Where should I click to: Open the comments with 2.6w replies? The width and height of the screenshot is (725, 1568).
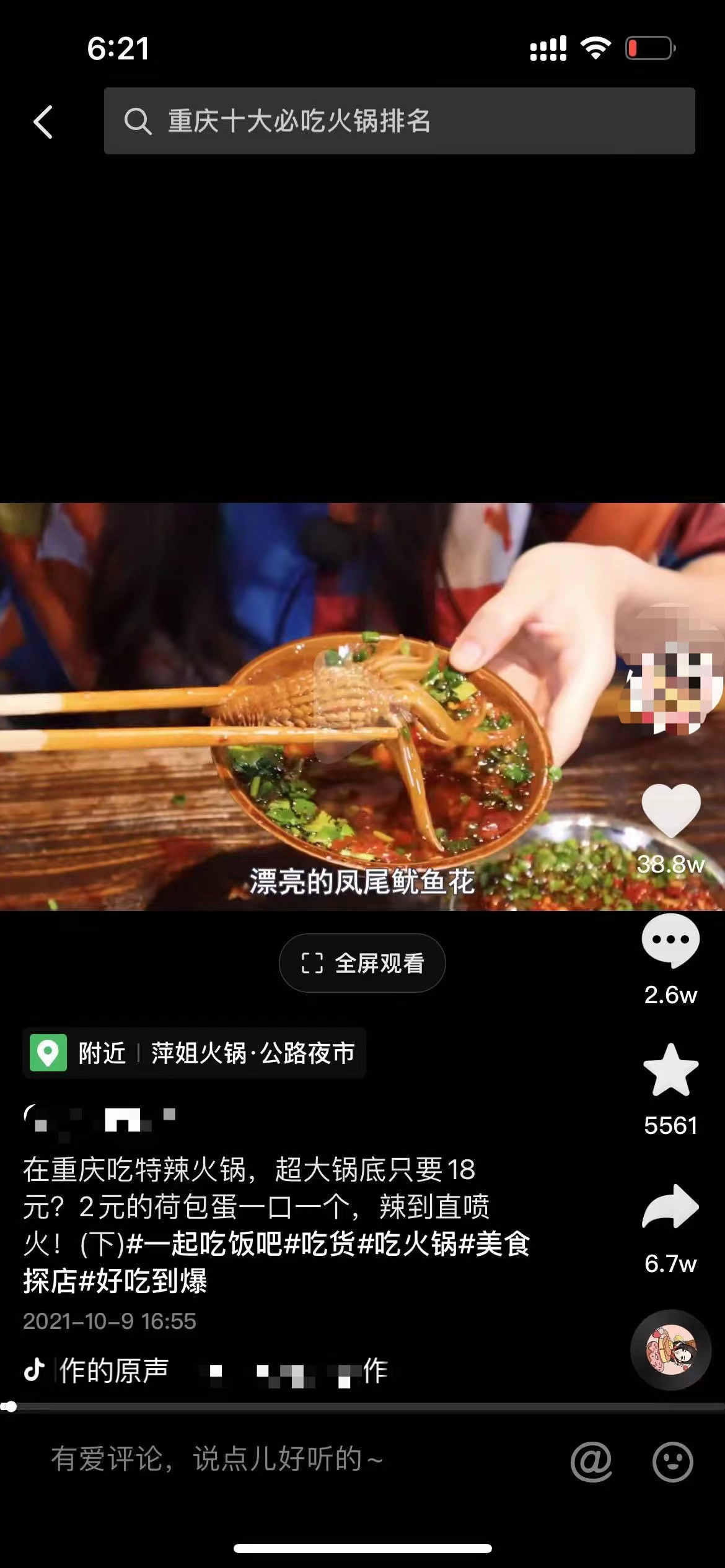671,941
